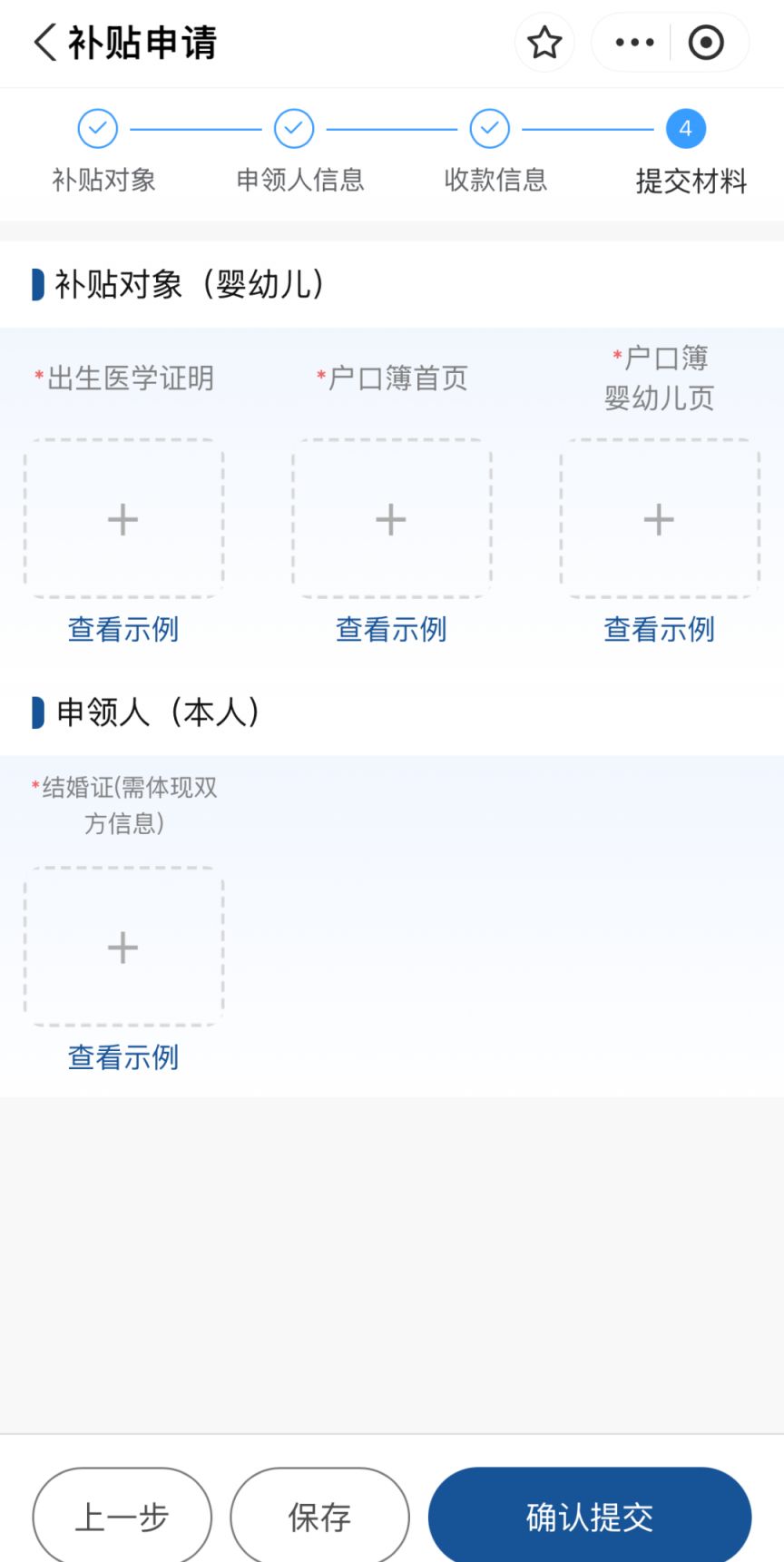Tap the plus icon to upload 结婚证
Screen dimensions: 784x1562
click(x=122, y=947)
